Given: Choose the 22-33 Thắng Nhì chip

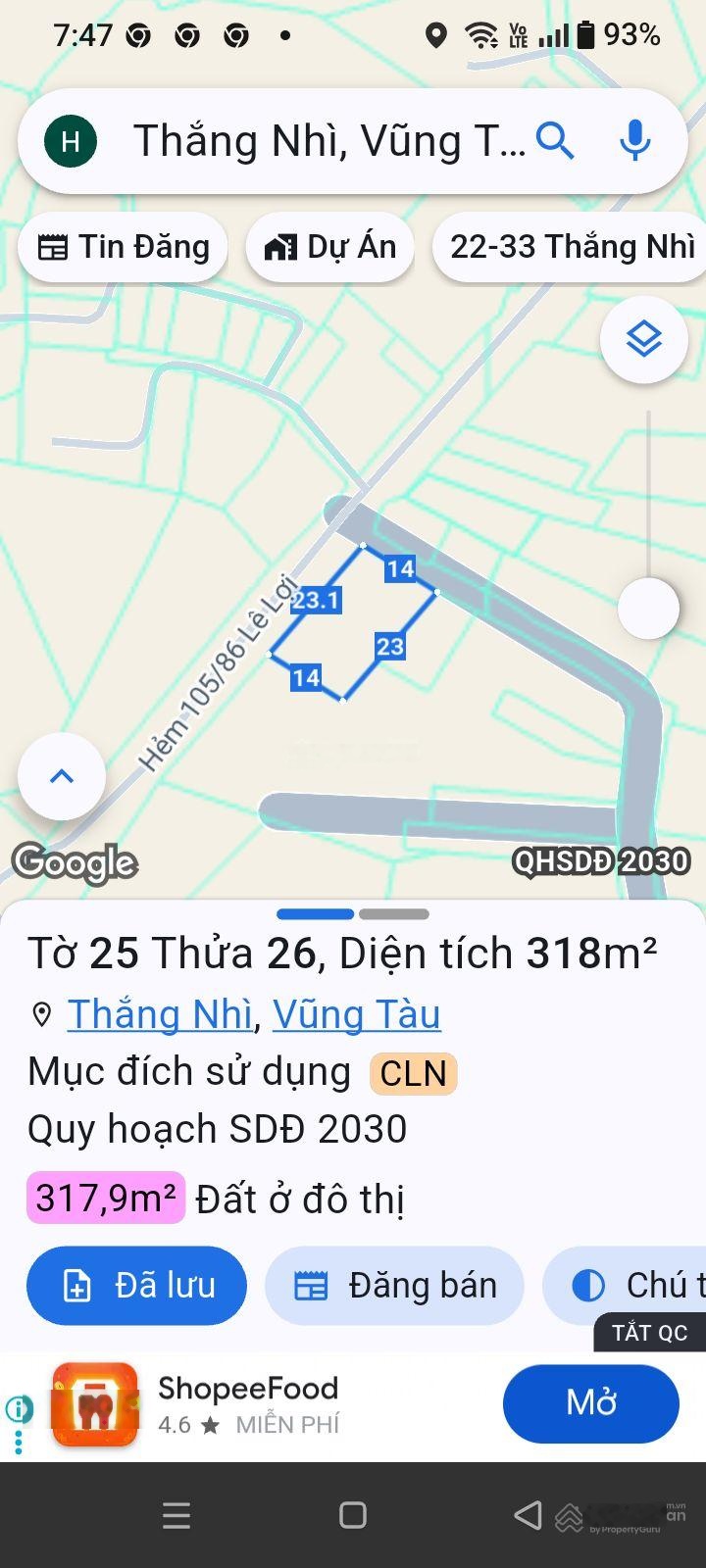Looking at the screenshot, I should (572, 247).
